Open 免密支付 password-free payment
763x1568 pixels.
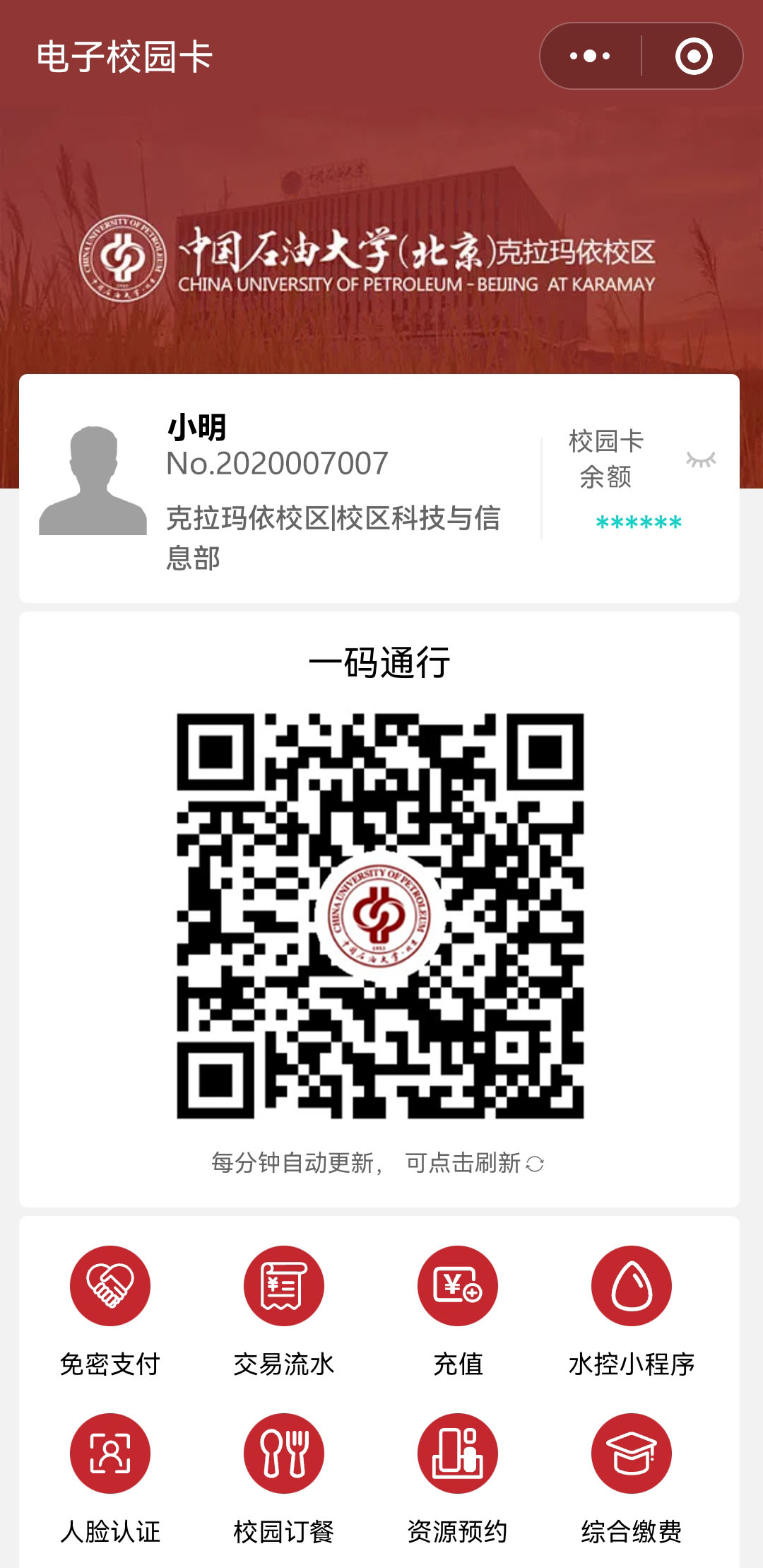[110, 1286]
